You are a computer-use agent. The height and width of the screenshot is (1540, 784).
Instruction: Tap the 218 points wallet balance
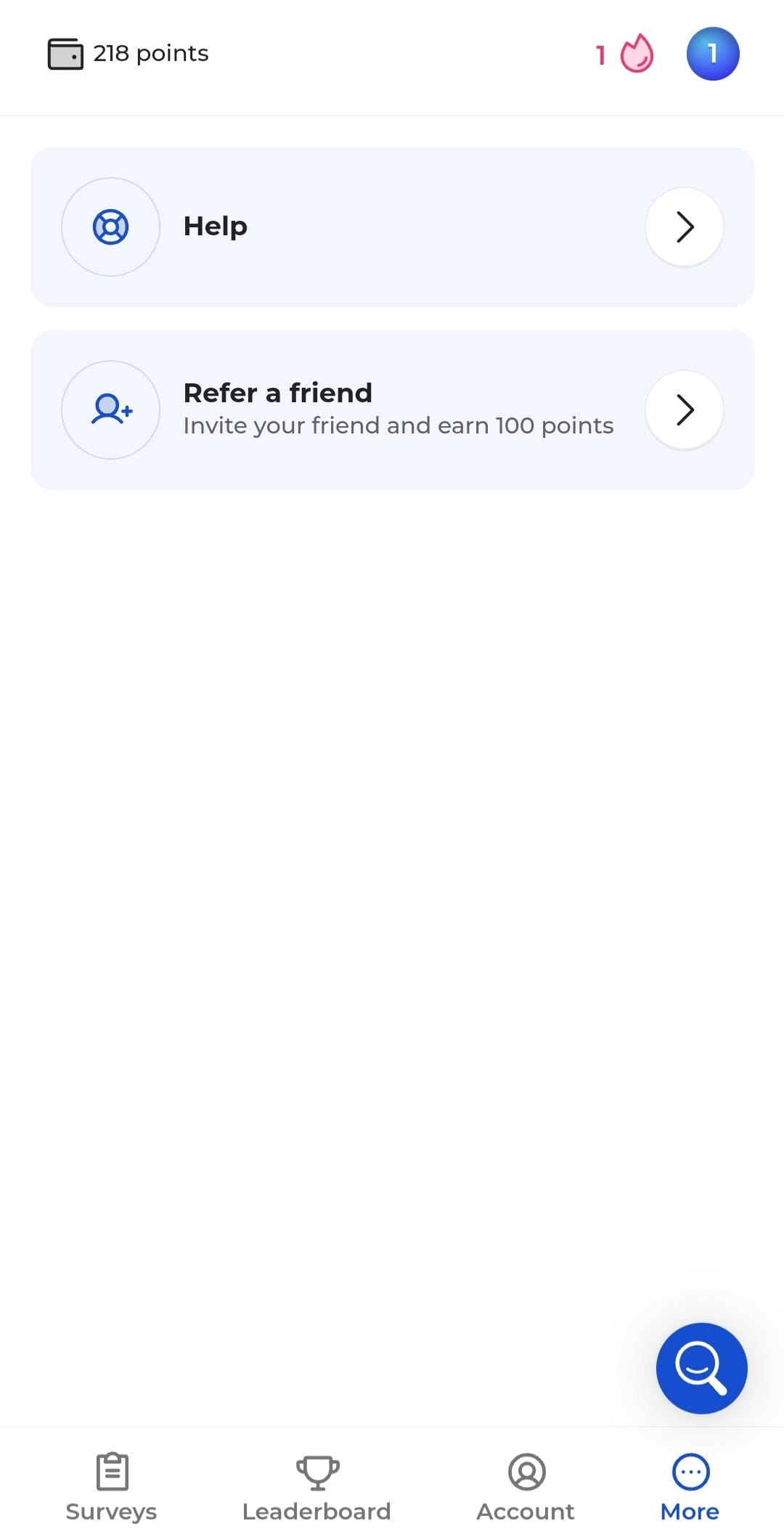[x=128, y=54]
